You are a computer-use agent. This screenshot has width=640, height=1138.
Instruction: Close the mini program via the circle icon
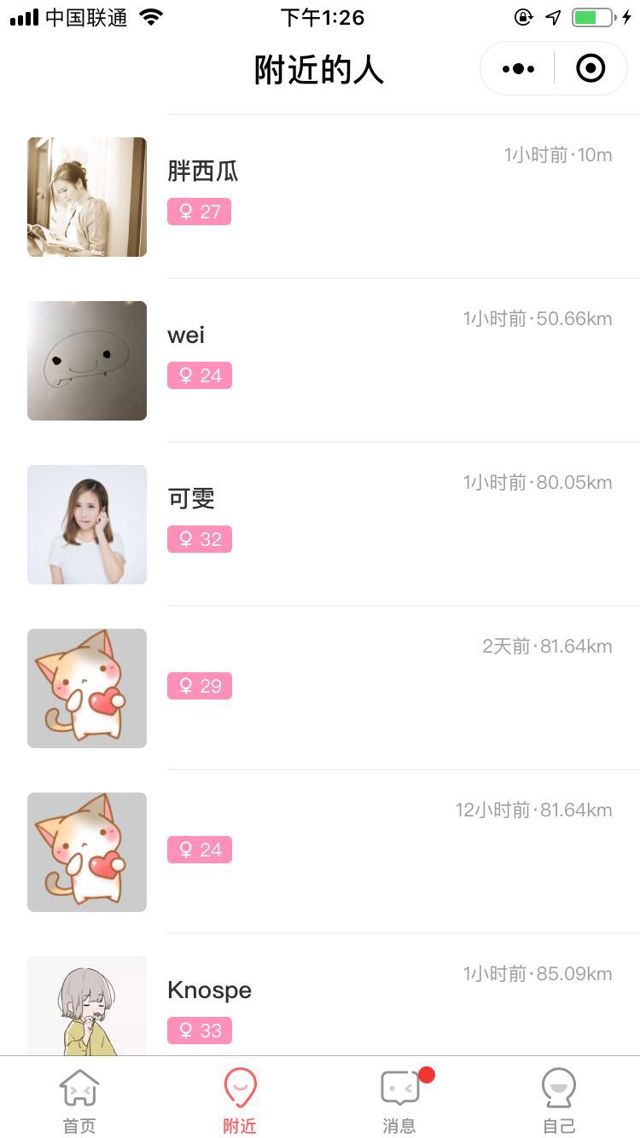[591, 69]
